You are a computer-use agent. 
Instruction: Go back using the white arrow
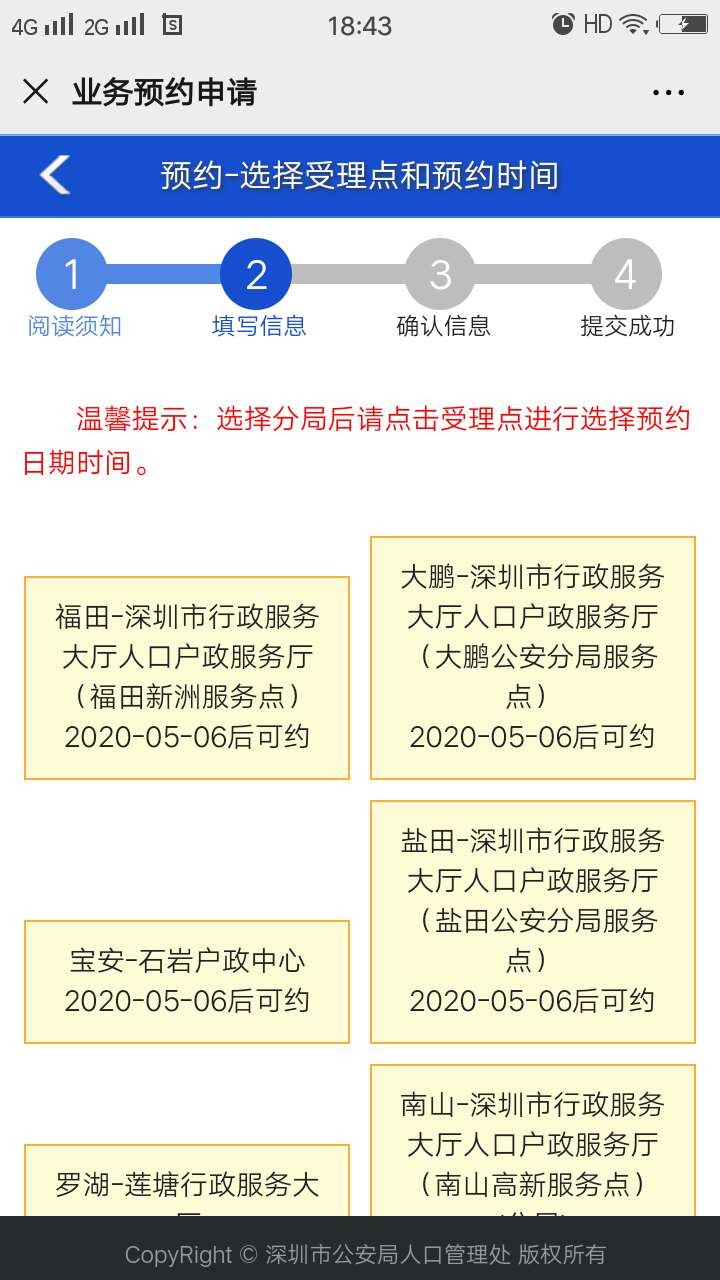pyautogui.click(x=55, y=175)
